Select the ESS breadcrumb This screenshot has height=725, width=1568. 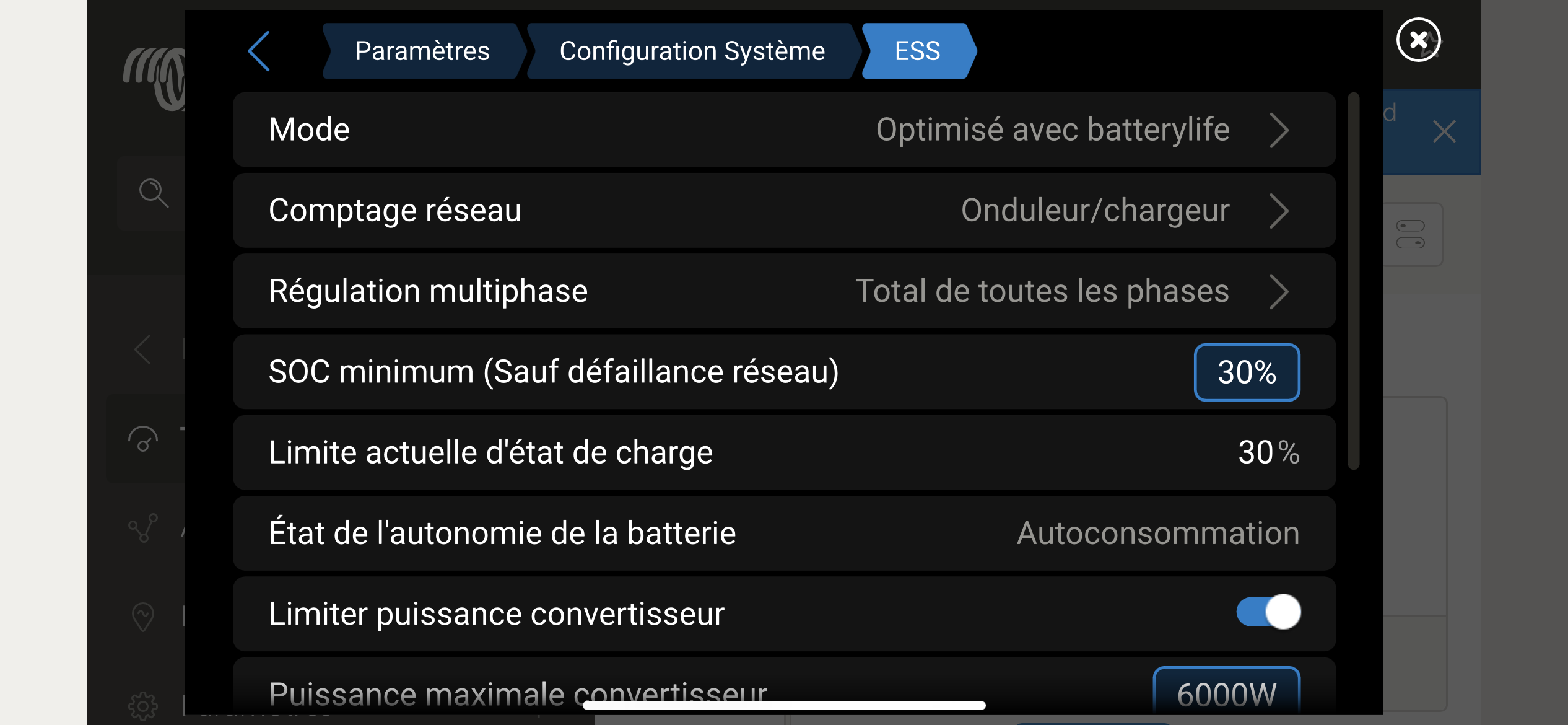pos(917,51)
